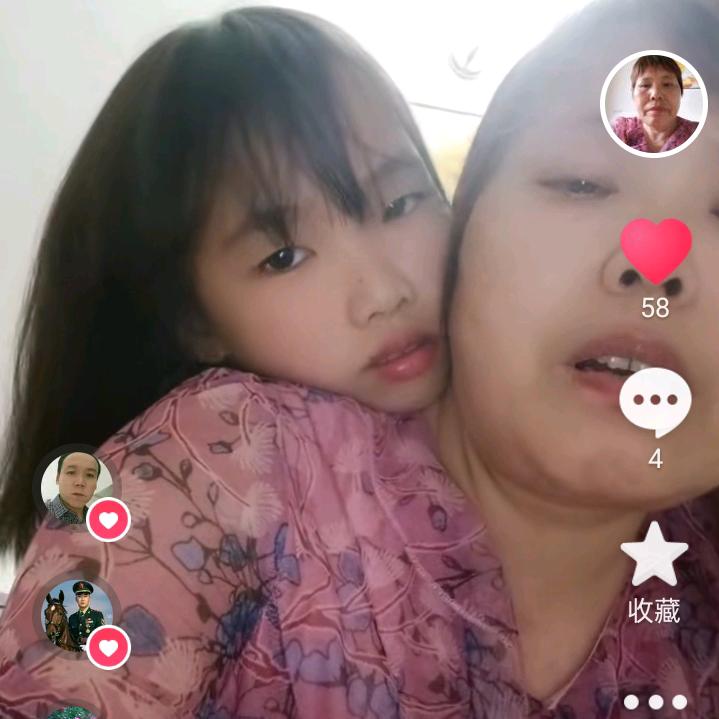Like this video with the heart
This screenshot has width=719, height=719.
[x=656, y=251]
